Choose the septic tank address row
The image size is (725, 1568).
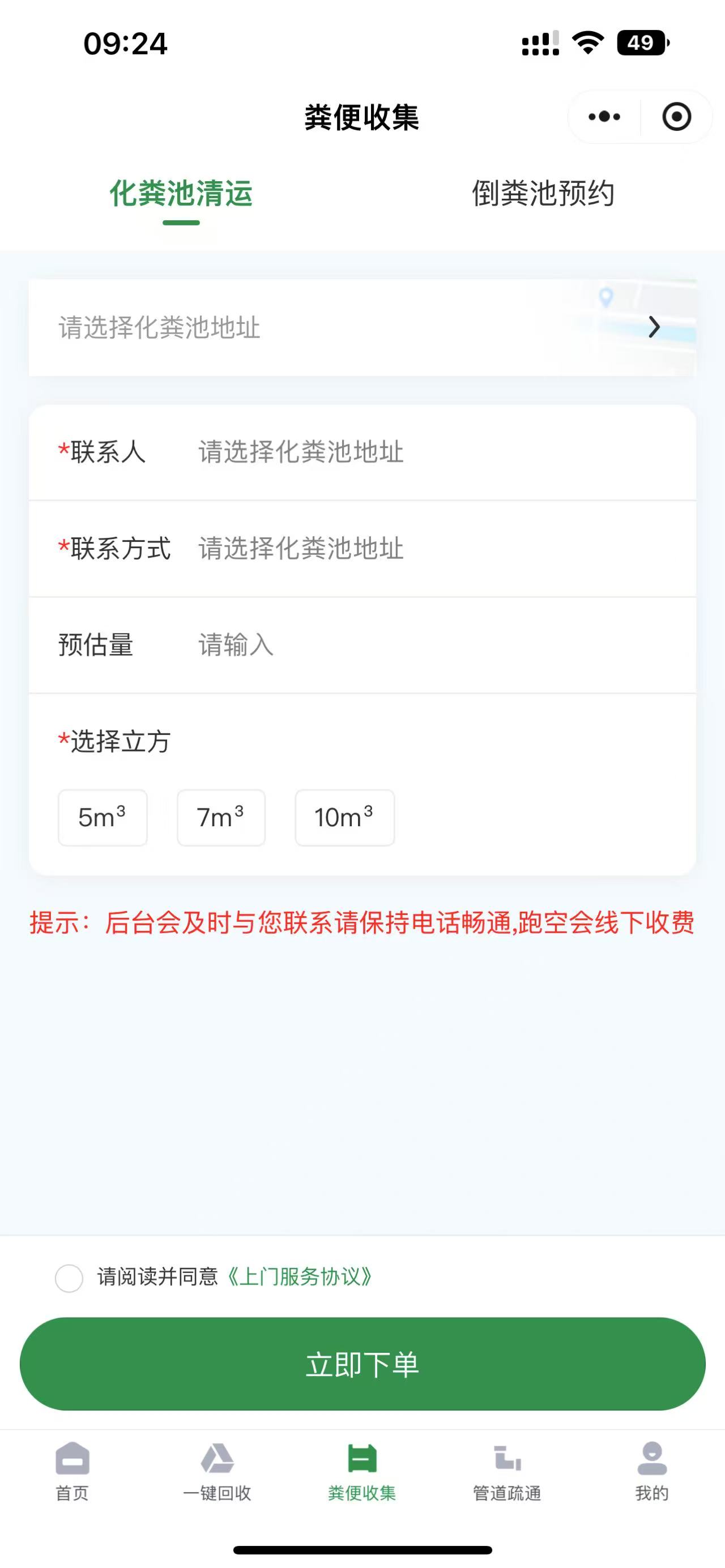(362, 327)
